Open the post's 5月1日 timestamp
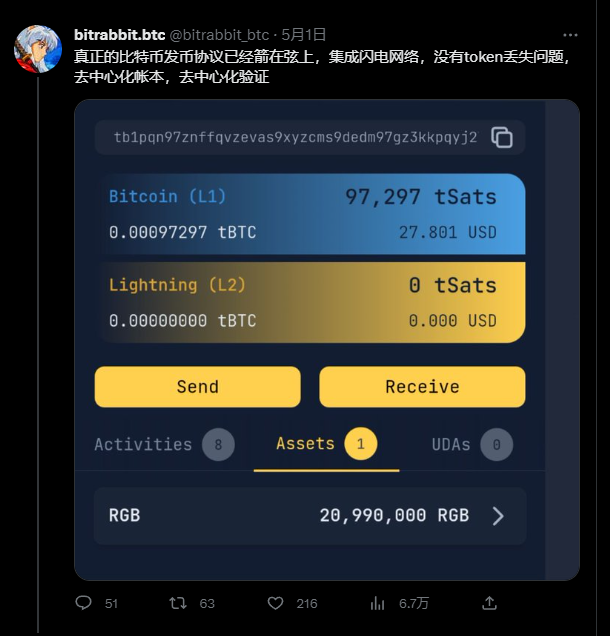610x636 pixels. 304,34
